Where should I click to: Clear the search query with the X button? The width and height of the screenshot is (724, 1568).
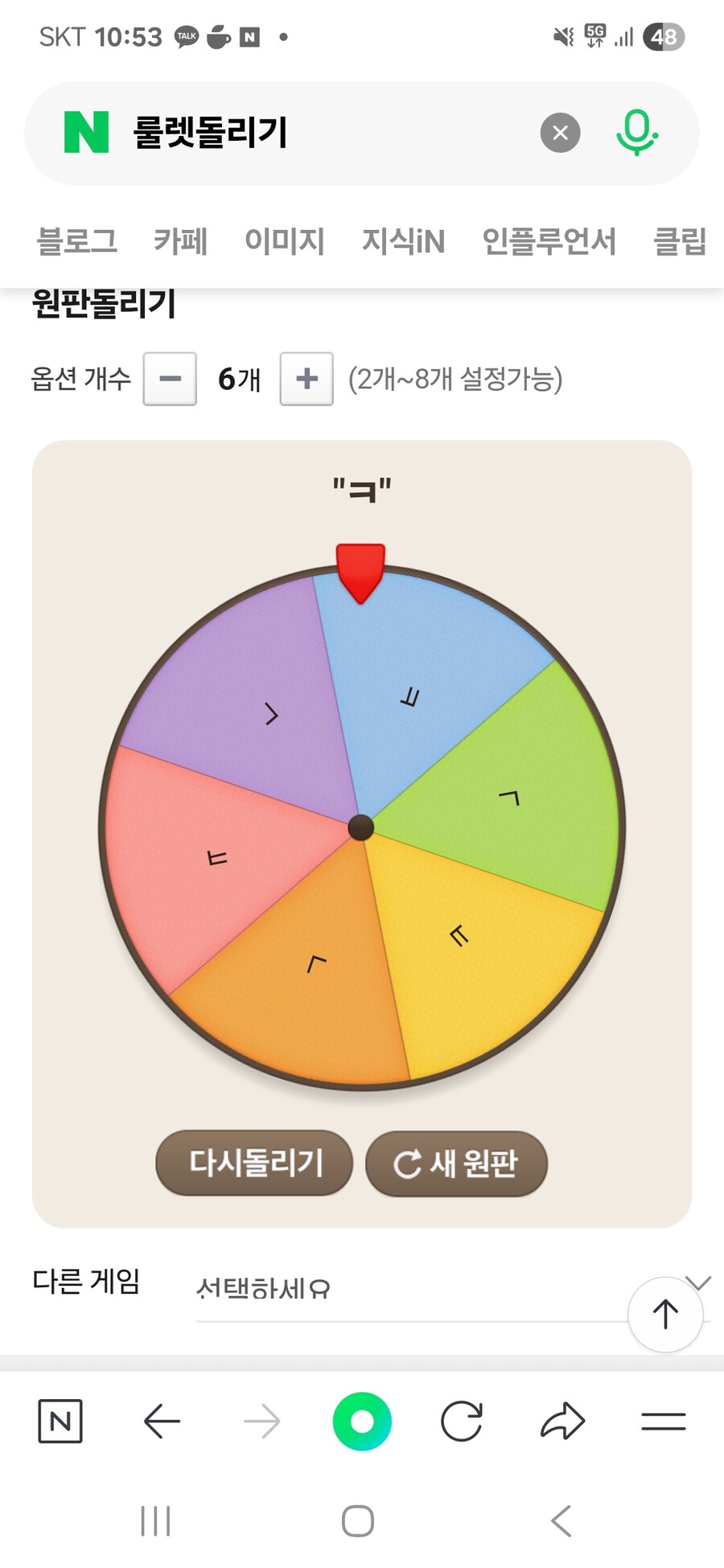pyautogui.click(x=561, y=133)
